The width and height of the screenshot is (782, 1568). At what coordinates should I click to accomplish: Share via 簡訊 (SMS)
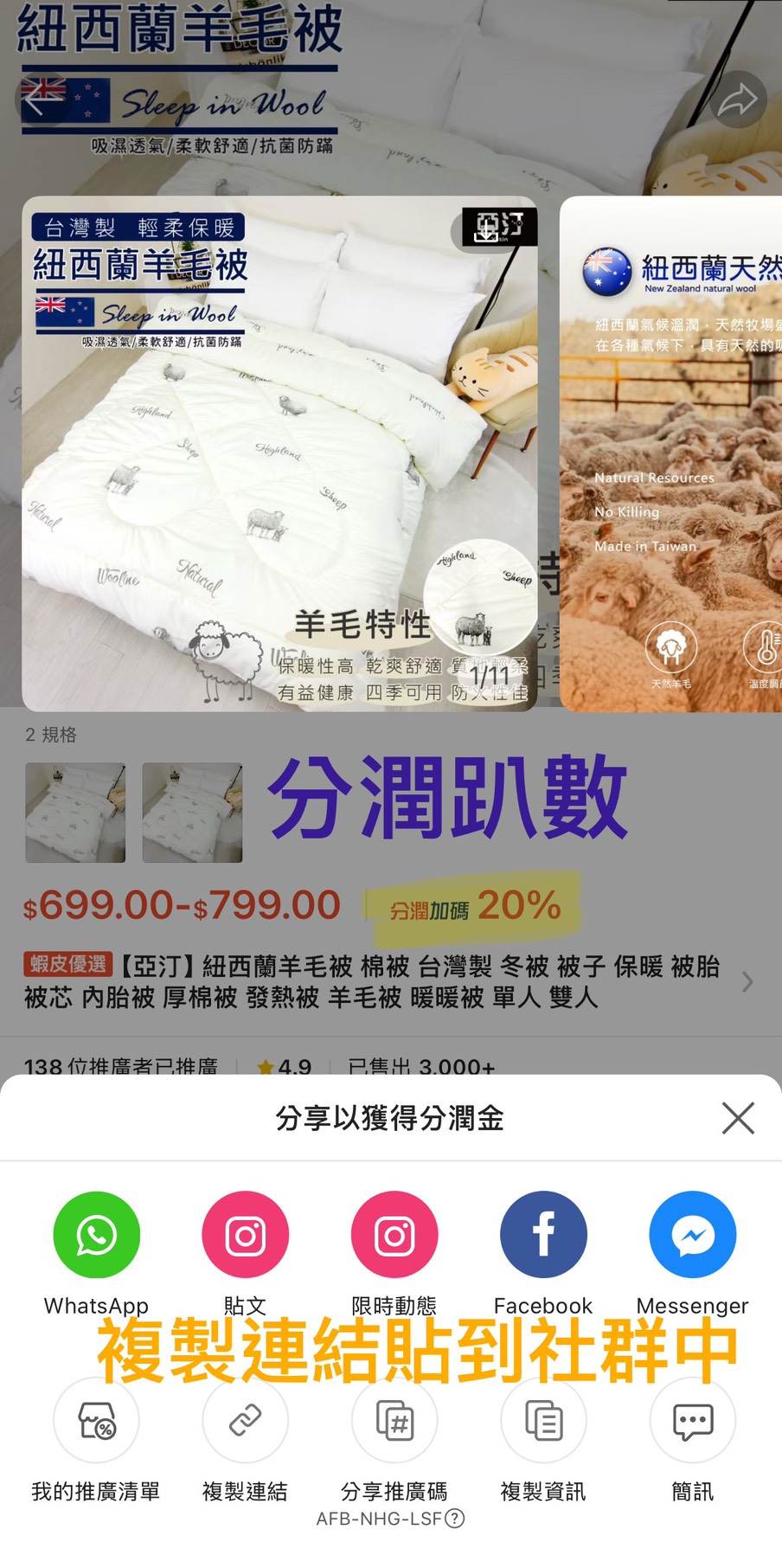(x=691, y=1421)
